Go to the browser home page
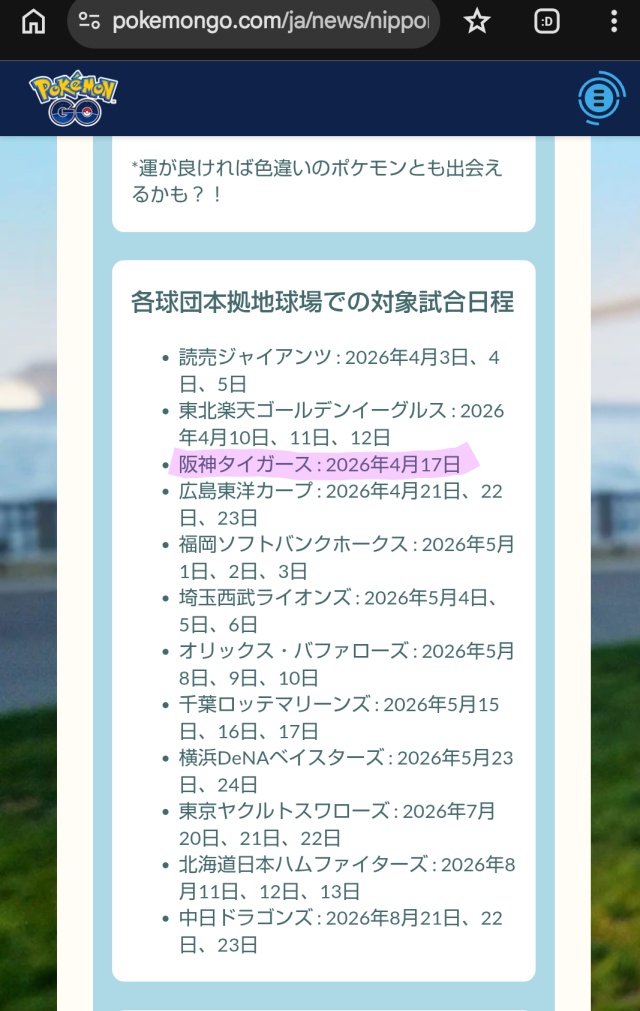Viewport: 640px width, 1011px height. tap(33, 21)
